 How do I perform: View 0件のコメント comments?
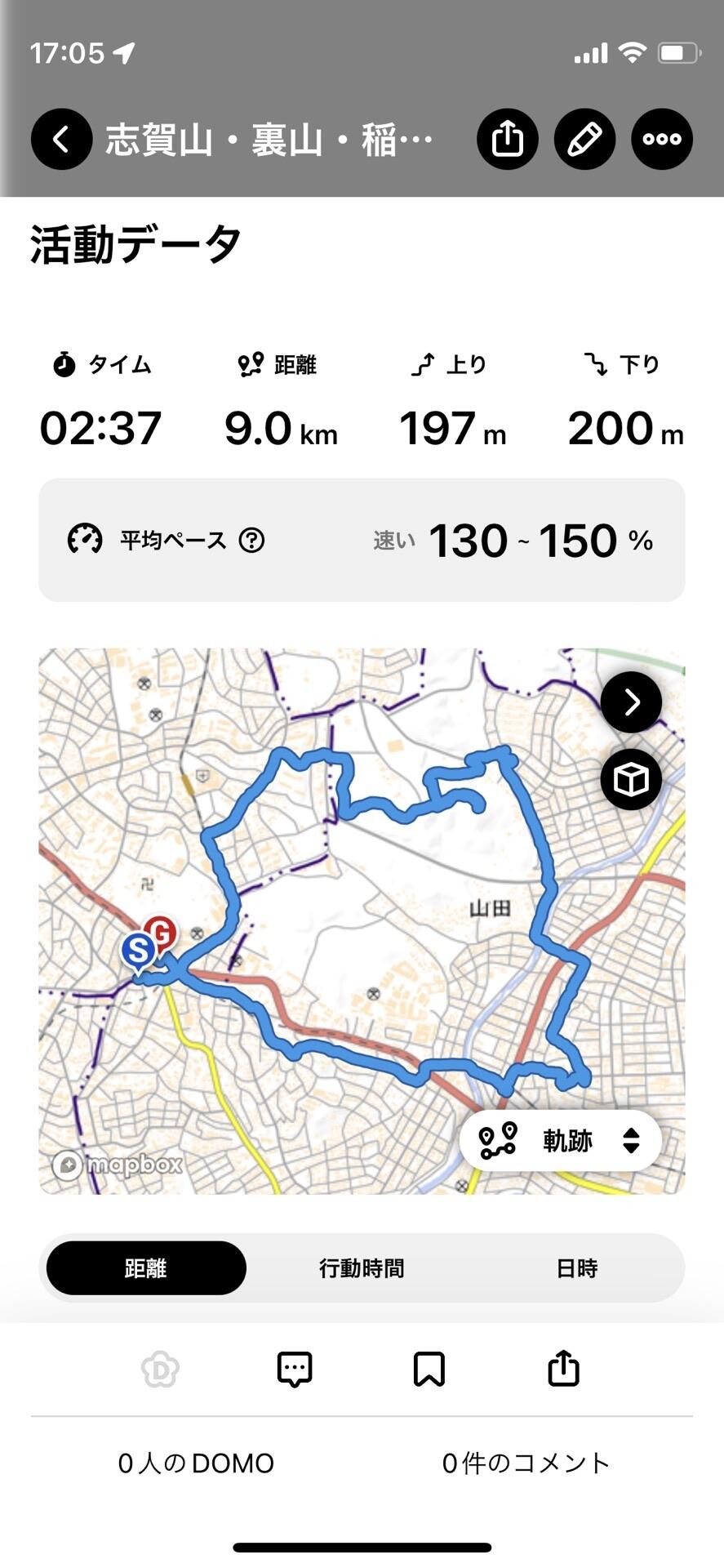tap(526, 1463)
